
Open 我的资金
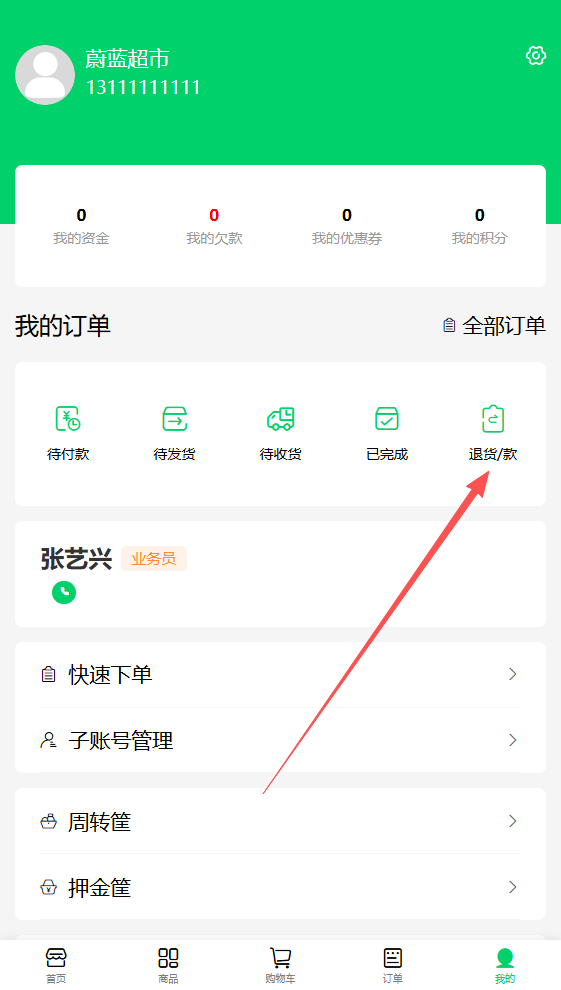(x=81, y=226)
